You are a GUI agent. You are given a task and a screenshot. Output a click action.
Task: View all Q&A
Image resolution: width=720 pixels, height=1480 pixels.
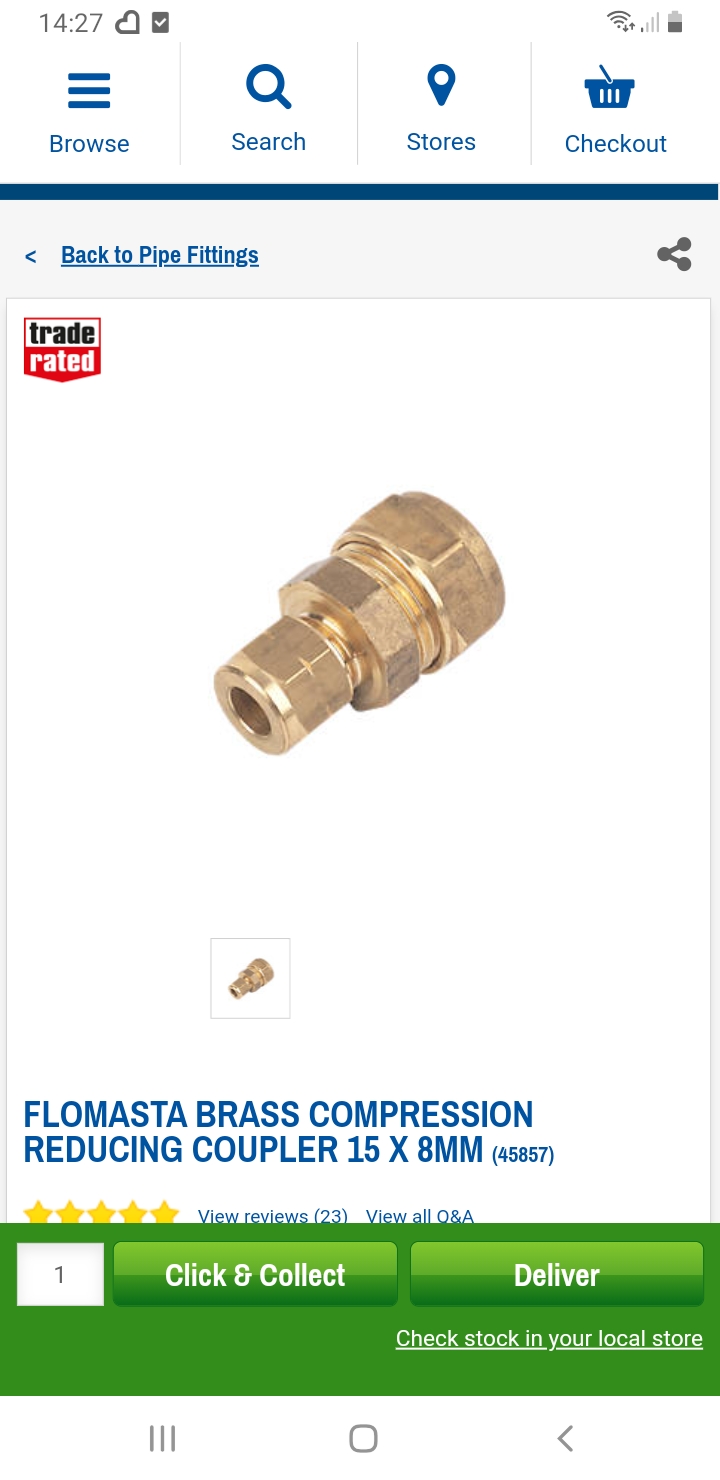pyautogui.click(x=419, y=1215)
